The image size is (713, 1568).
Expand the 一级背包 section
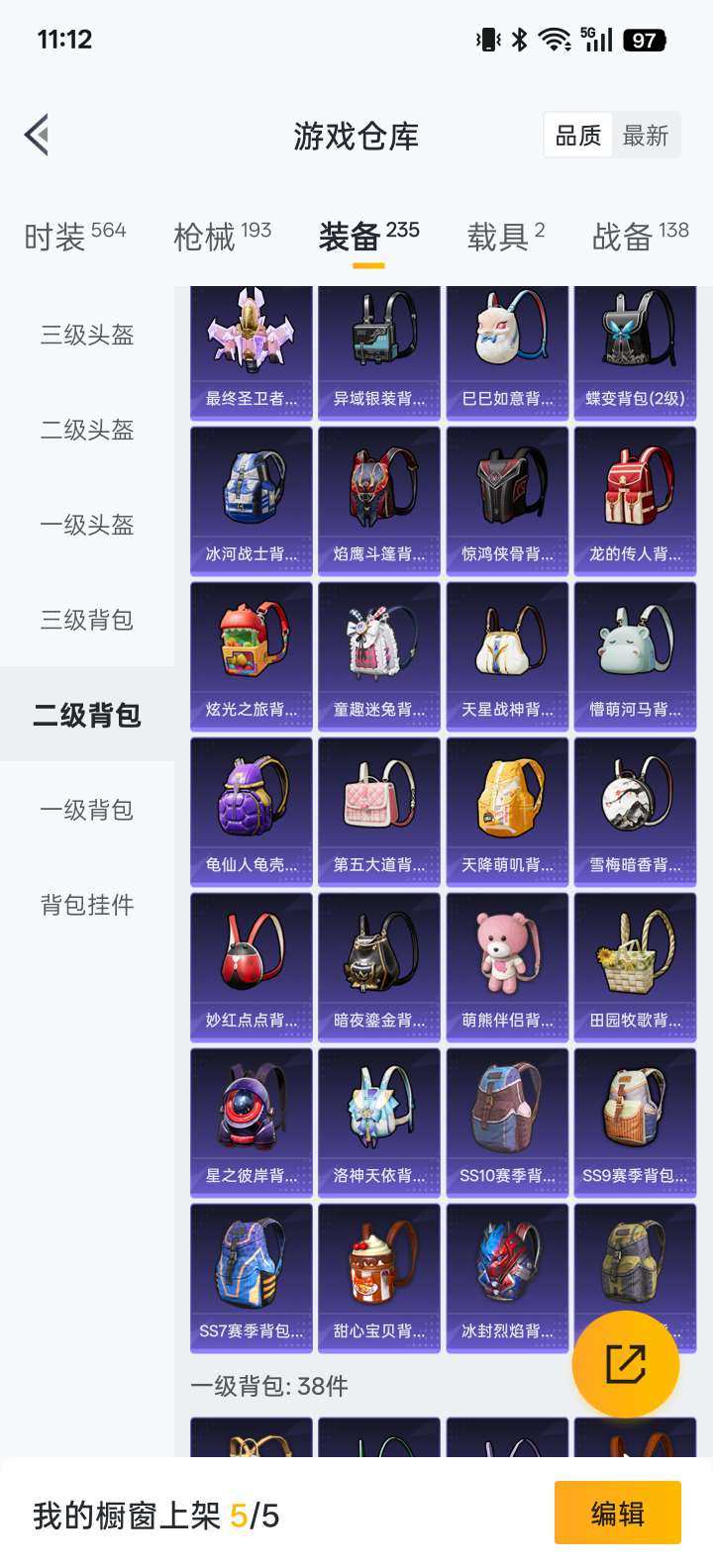point(85,809)
